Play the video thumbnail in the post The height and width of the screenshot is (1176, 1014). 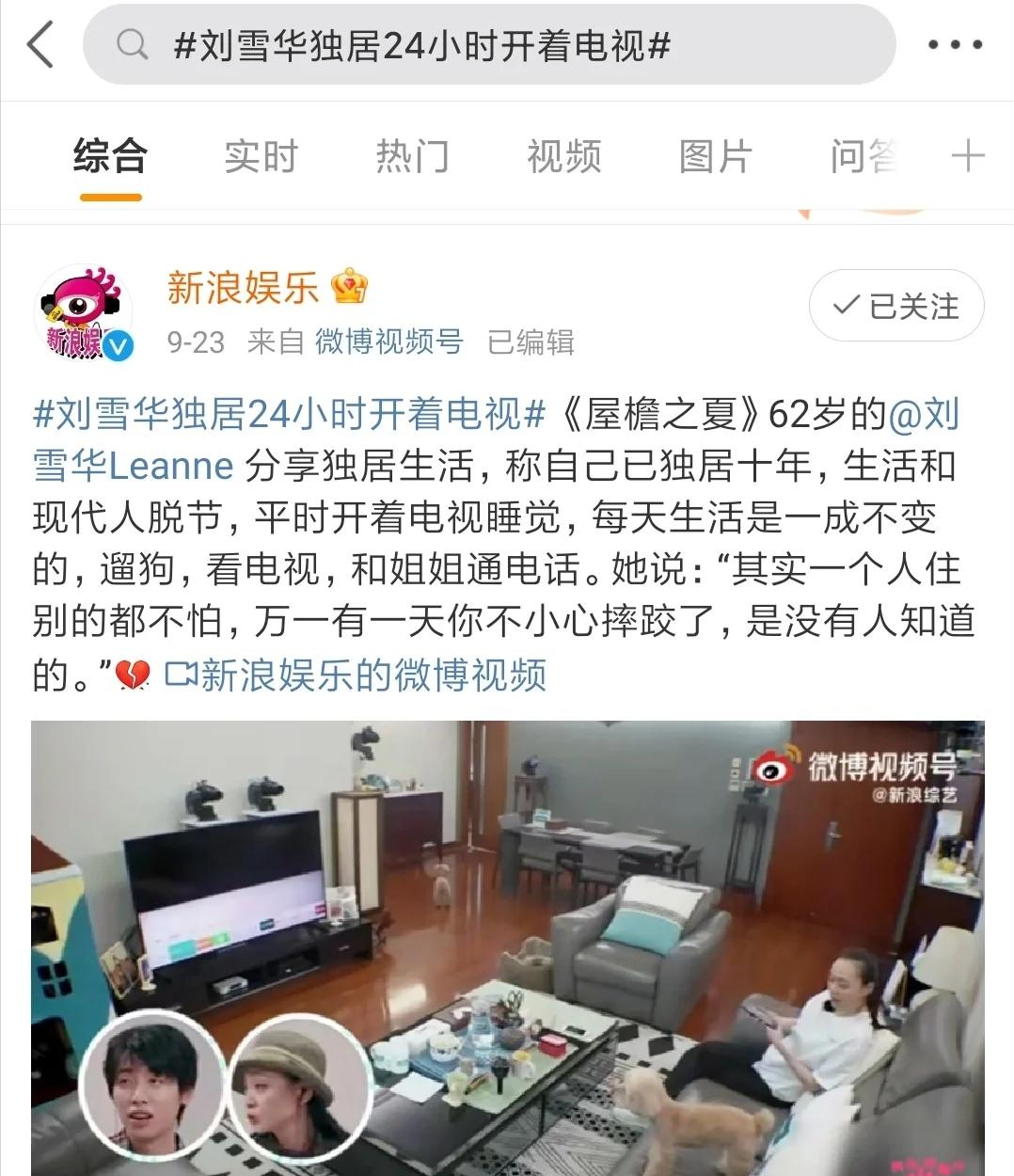507,946
